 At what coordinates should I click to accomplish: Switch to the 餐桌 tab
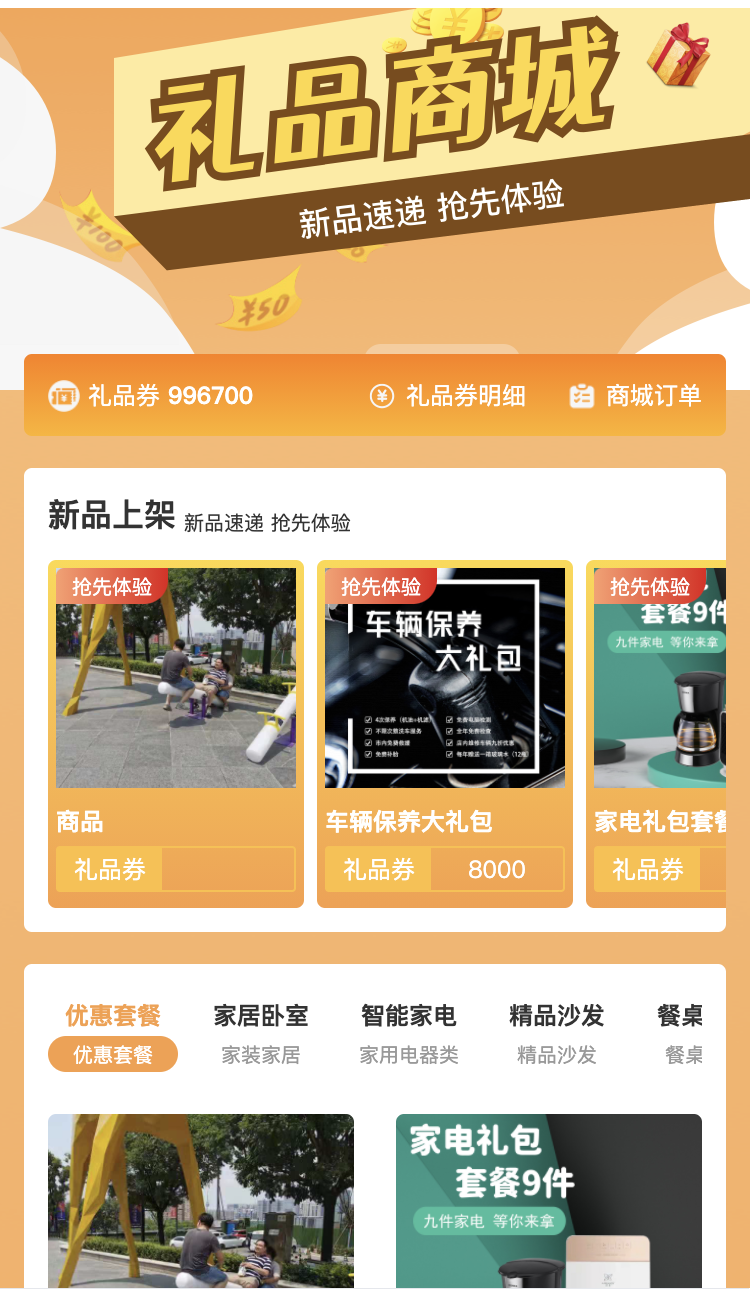click(x=680, y=1035)
